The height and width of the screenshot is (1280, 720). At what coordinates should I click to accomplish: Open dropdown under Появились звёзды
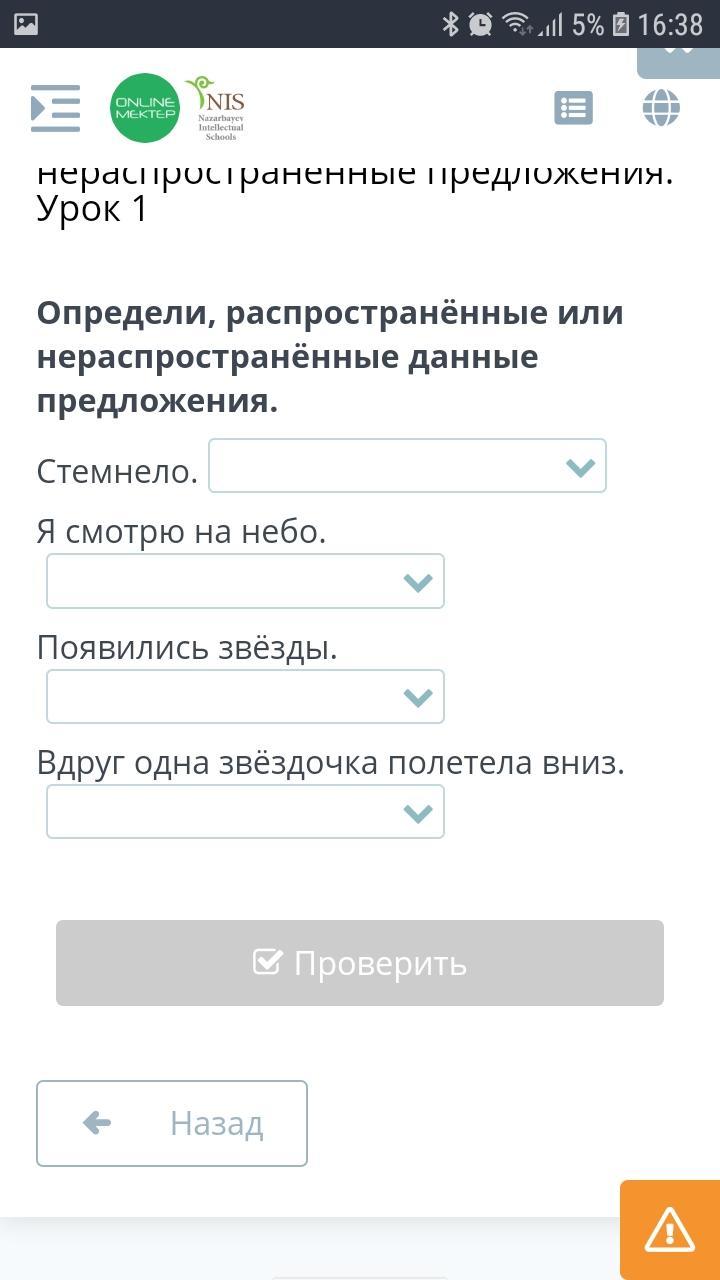[245, 697]
